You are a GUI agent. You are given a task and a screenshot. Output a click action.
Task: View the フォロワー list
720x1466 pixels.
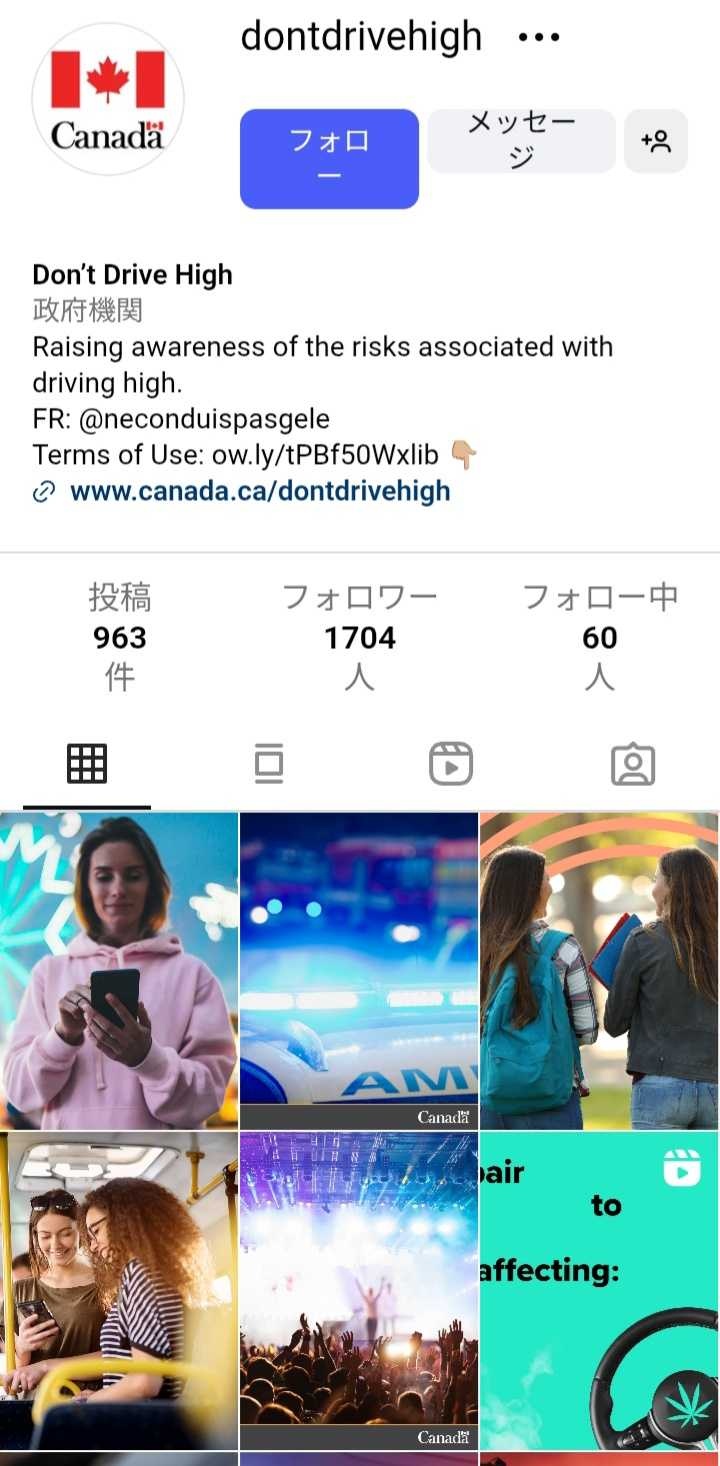[x=359, y=637]
